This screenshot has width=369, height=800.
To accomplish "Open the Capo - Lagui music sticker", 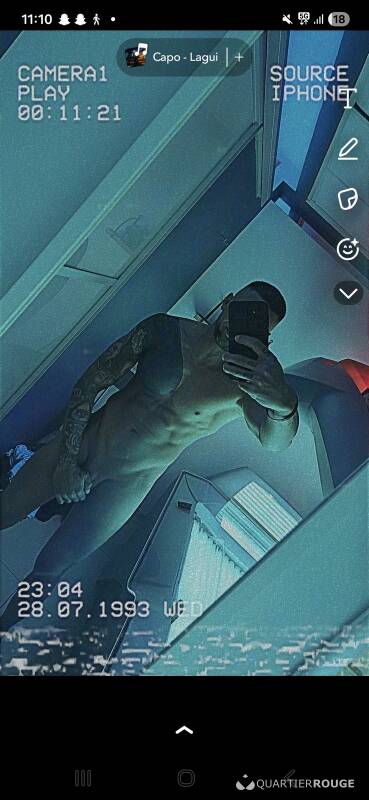I will tap(174, 57).
